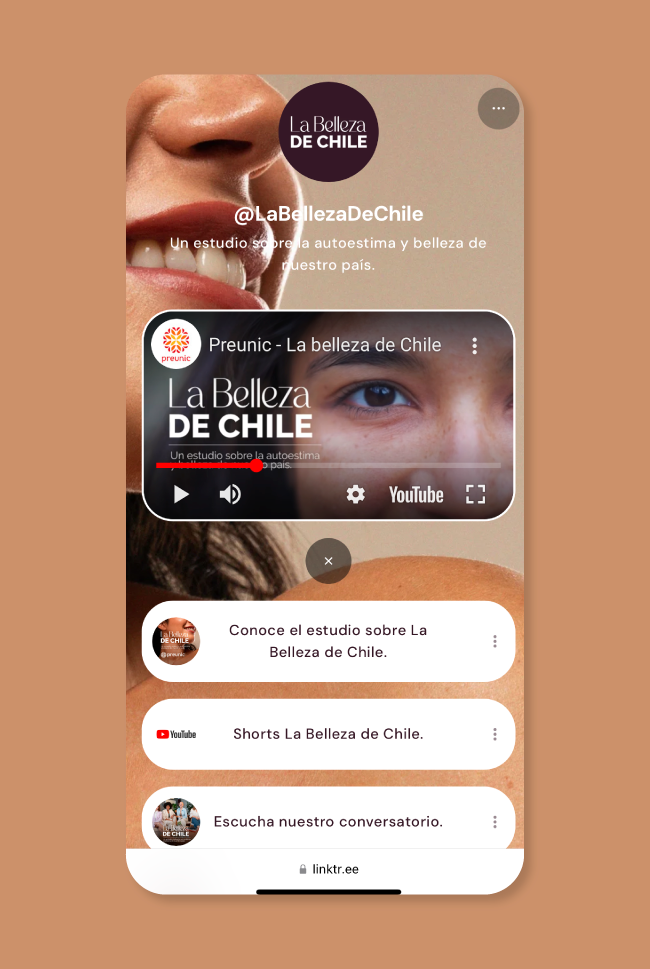The width and height of the screenshot is (650, 969).
Task: Mute the video sound
Action: tap(230, 494)
